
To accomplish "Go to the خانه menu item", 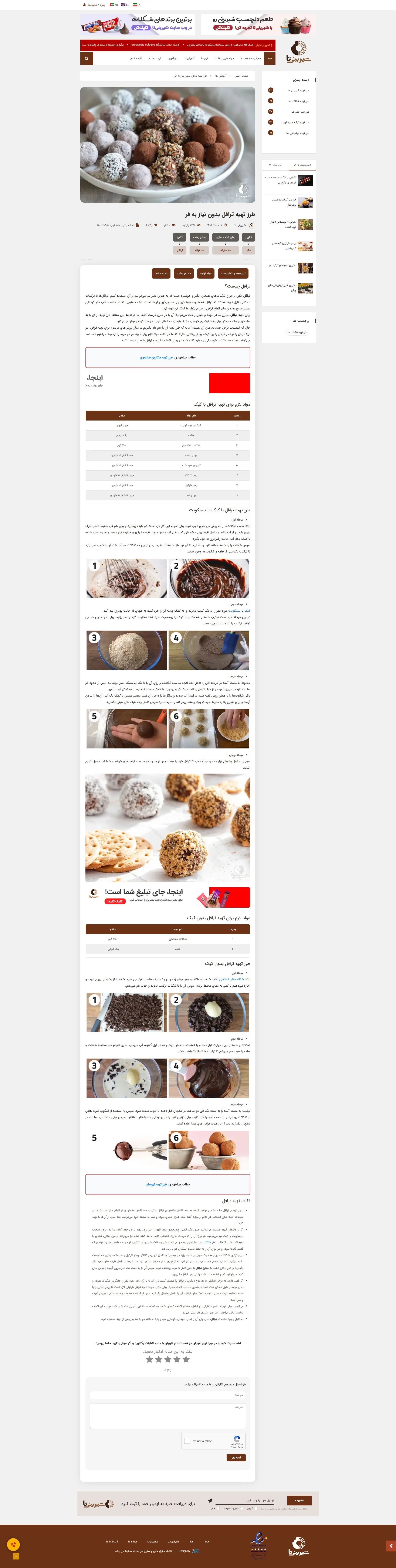I will (x=270, y=59).
